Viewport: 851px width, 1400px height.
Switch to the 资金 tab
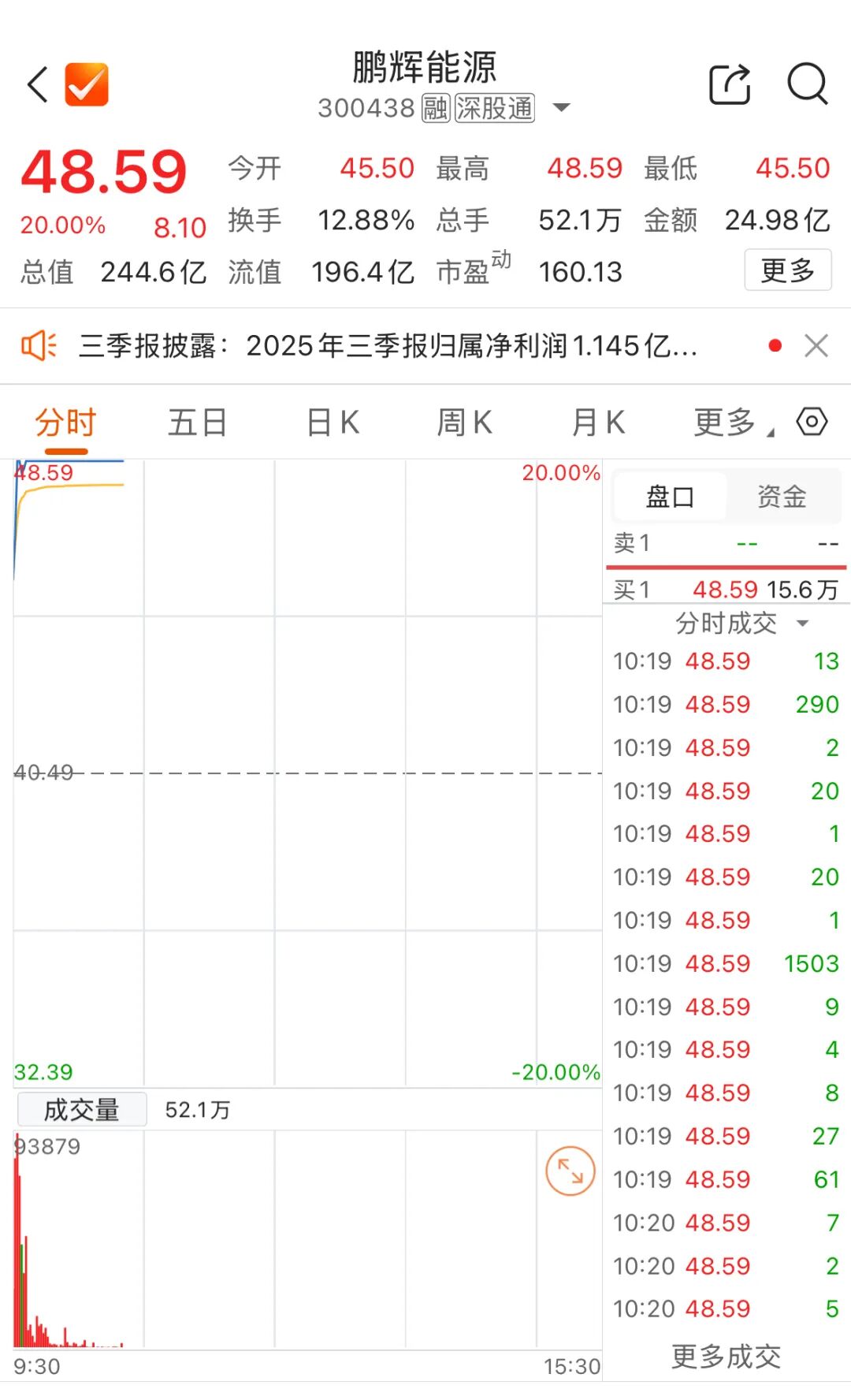click(782, 496)
